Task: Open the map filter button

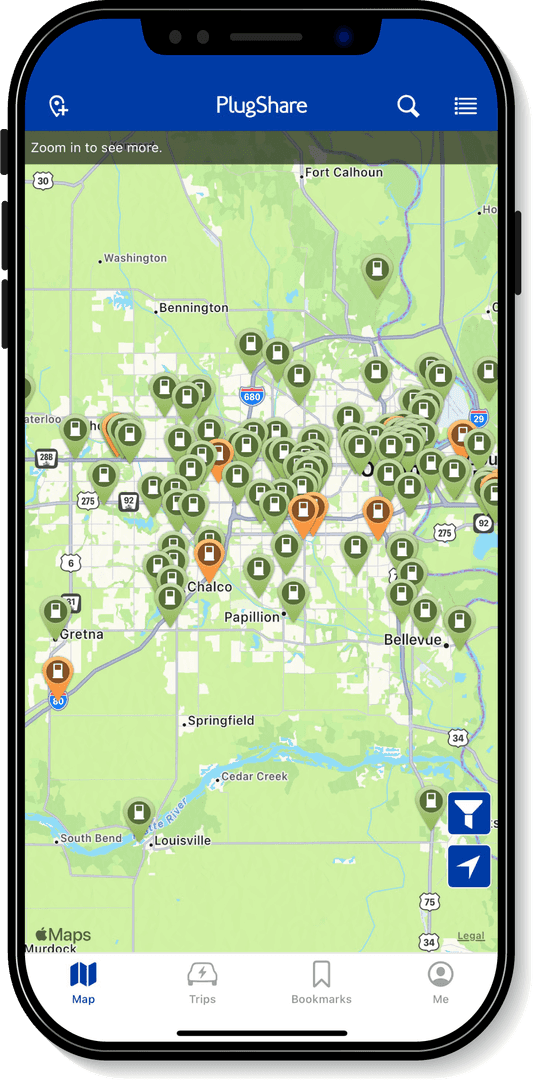Action: click(469, 813)
